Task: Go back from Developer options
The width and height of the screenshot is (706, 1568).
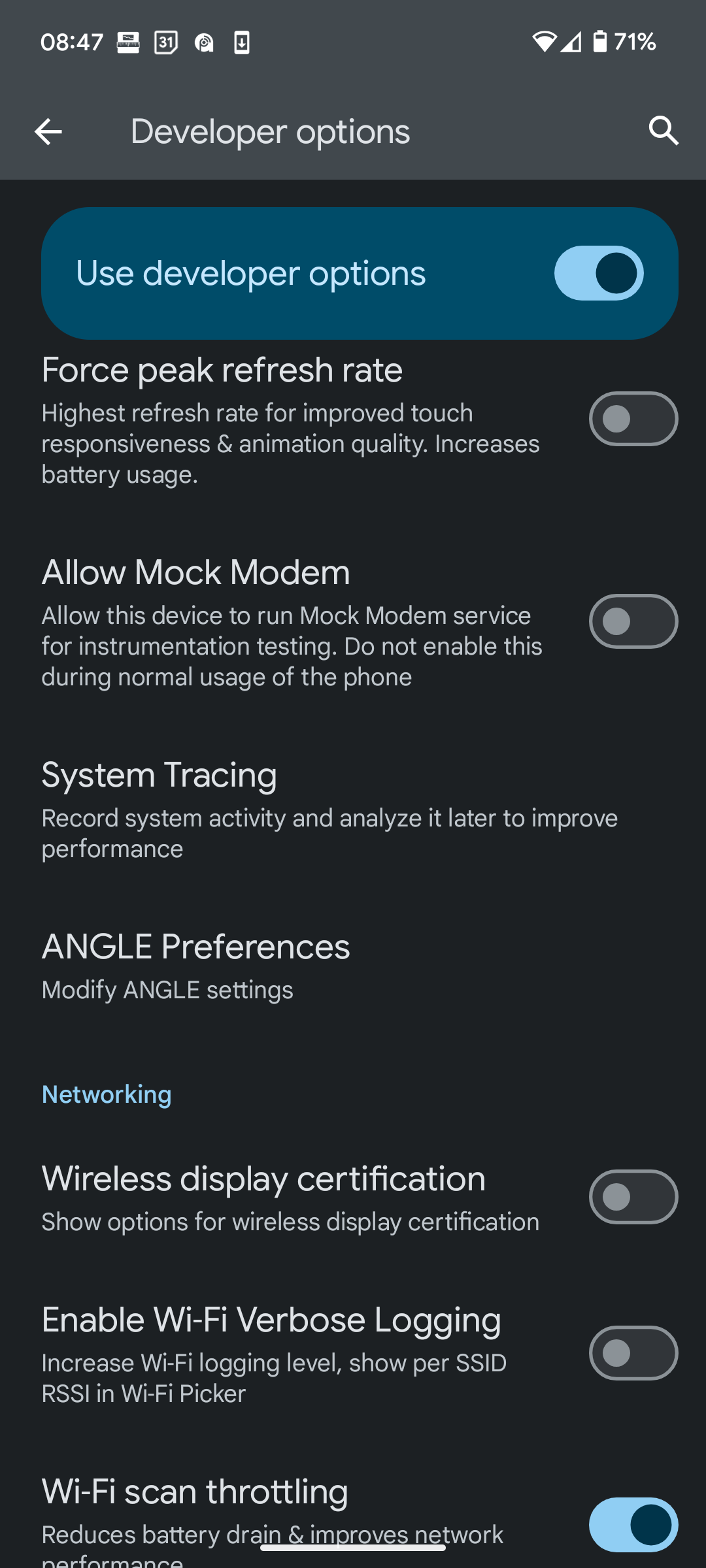Action: (48, 132)
